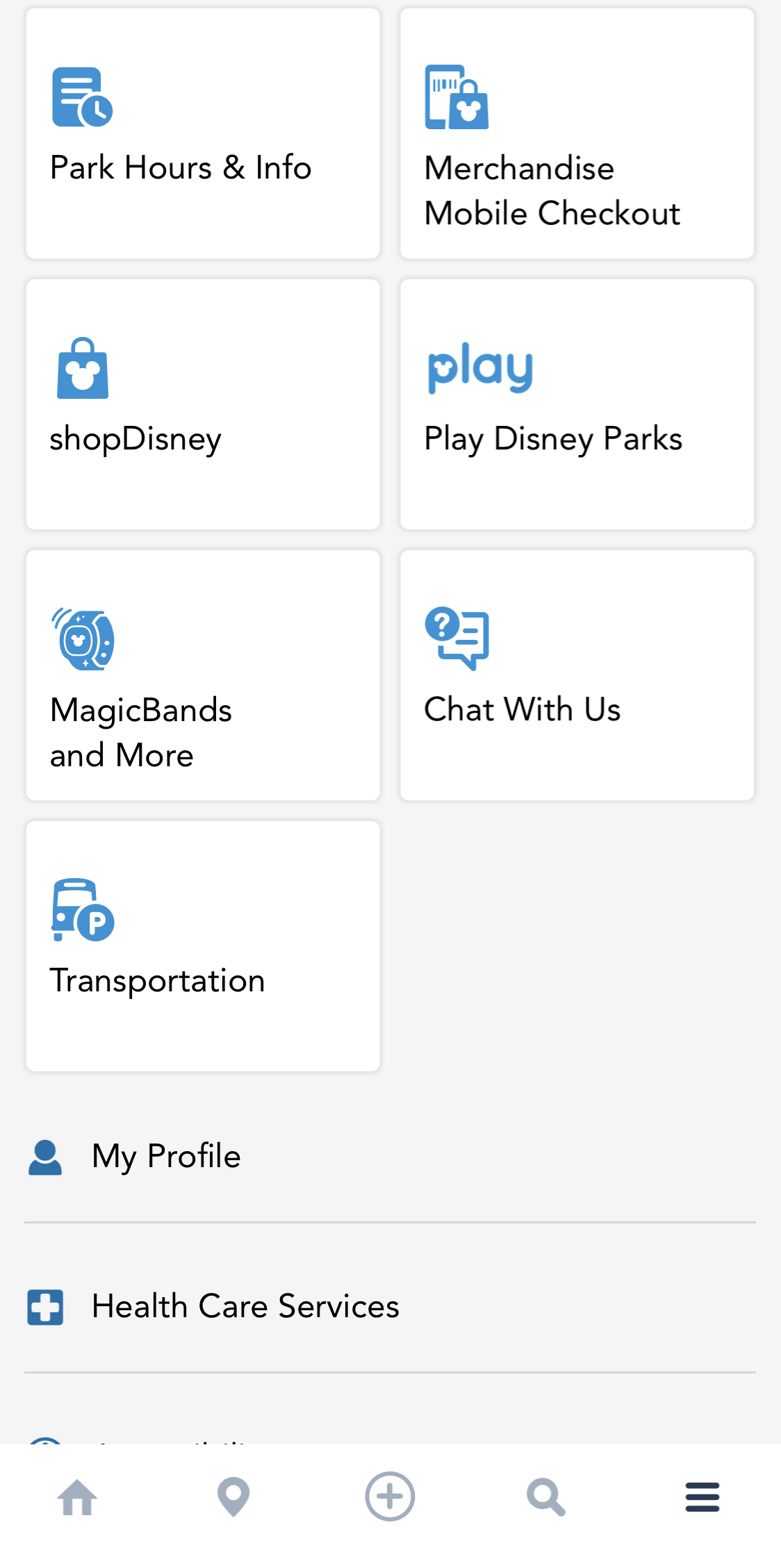Select MagicBands and More
781x1568 pixels.
click(203, 675)
